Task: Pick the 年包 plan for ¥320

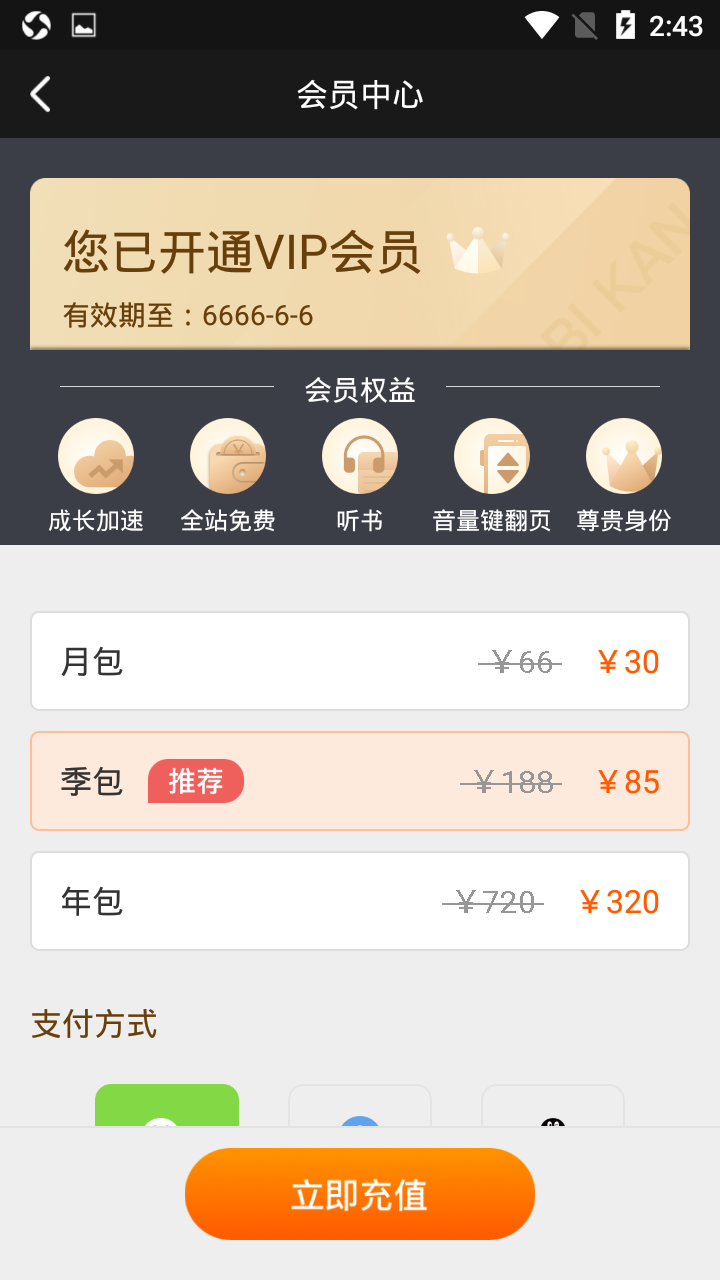Action: [360, 901]
